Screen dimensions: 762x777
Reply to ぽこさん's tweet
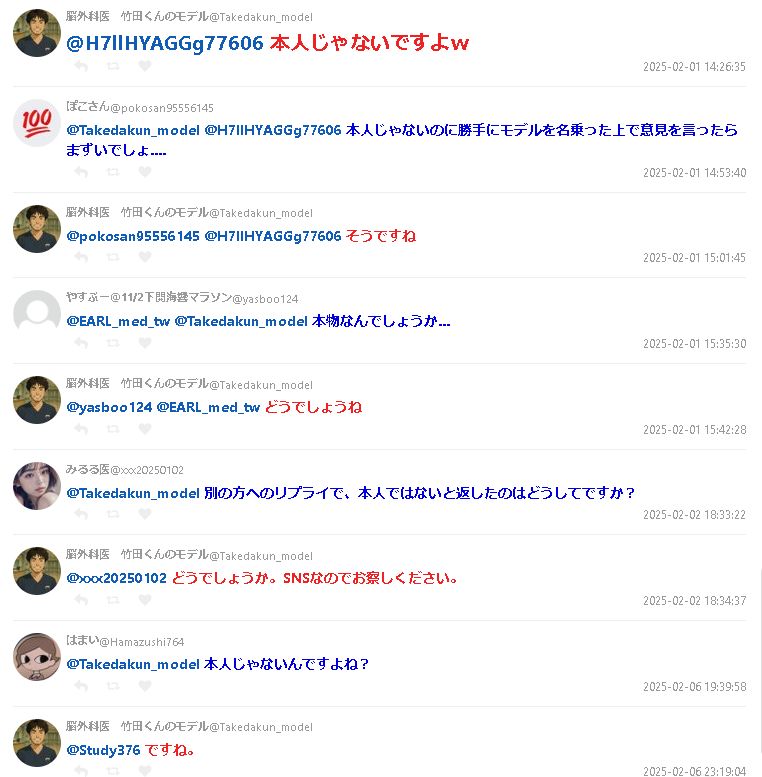tap(81, 172)
